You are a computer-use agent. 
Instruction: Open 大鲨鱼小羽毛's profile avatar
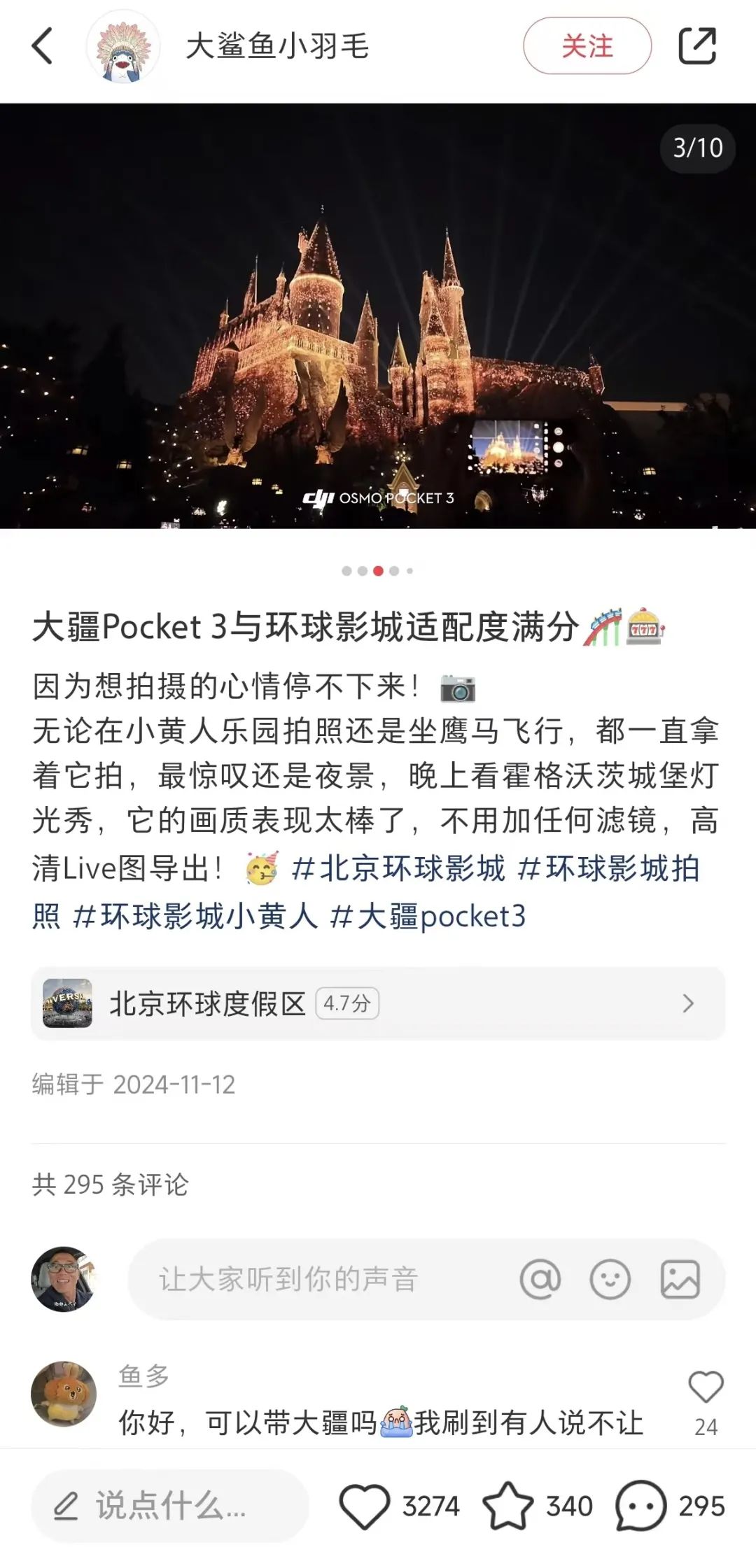click(x=123, y=47)
